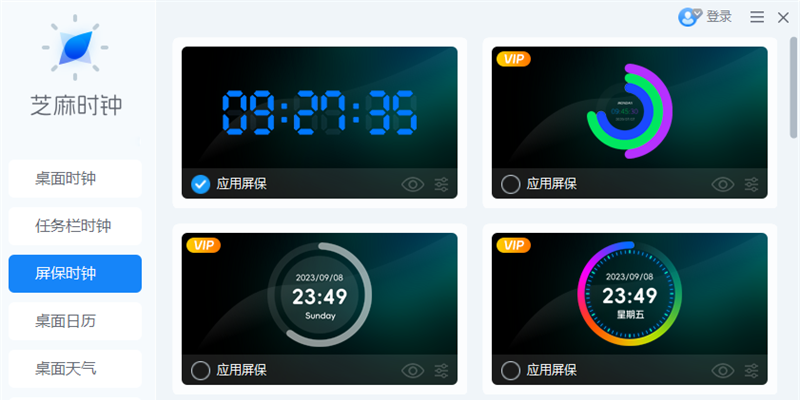Switch to 任务栏时钟 tab
Image resolution: width=800 pixels, height=400 pixels.
click(75, 226)
